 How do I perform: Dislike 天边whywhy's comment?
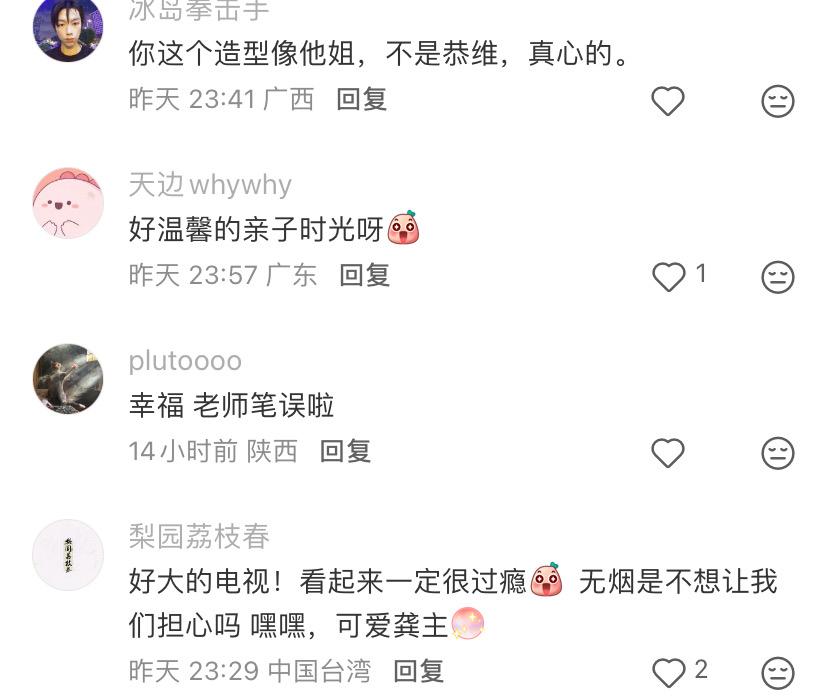point(778,277)
